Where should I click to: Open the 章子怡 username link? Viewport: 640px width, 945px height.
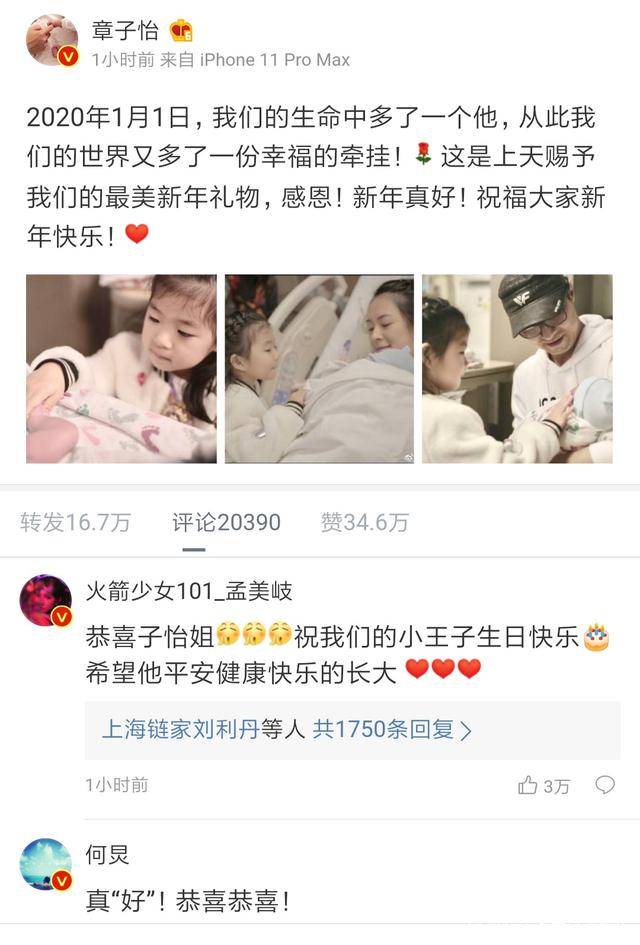pos(125,31)
